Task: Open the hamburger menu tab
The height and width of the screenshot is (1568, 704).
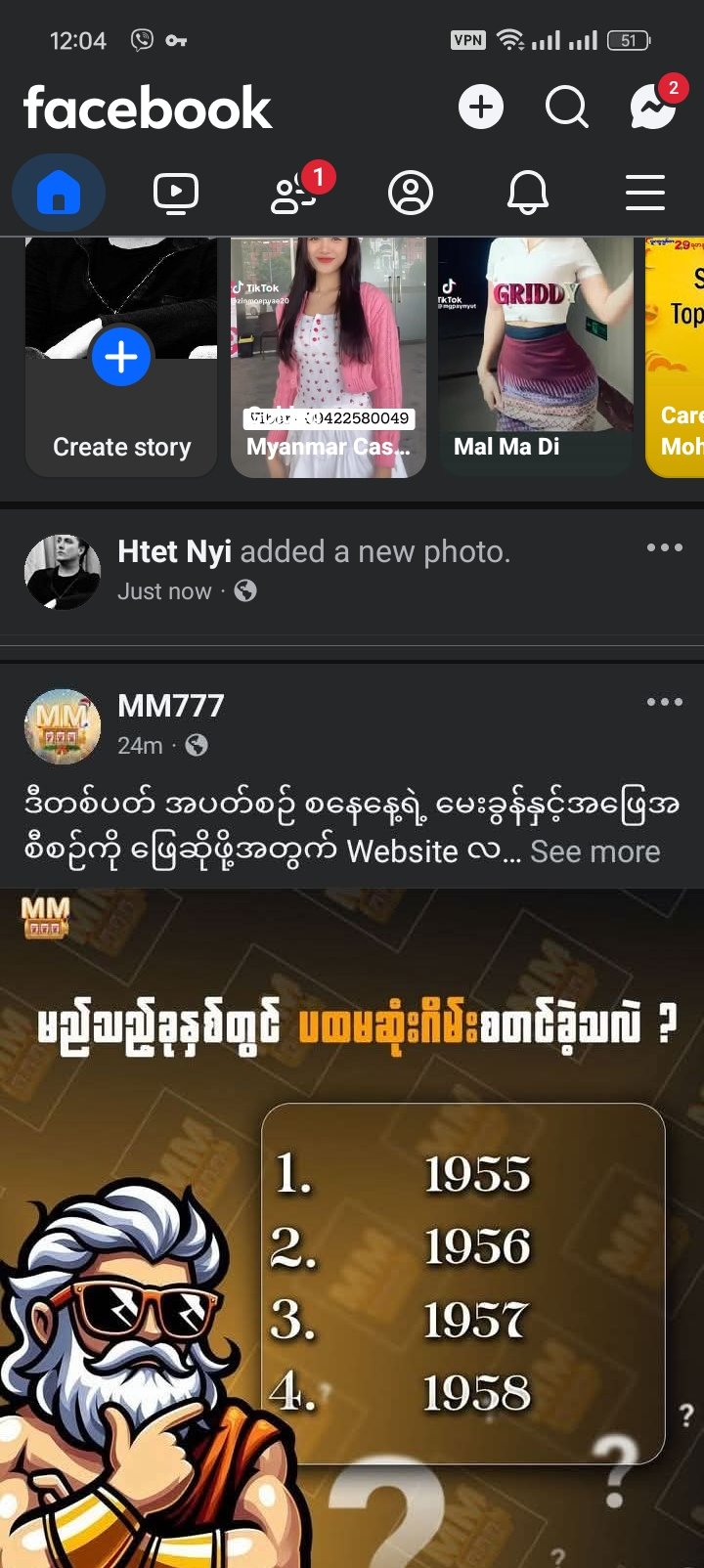Action: tap(645, 193)
